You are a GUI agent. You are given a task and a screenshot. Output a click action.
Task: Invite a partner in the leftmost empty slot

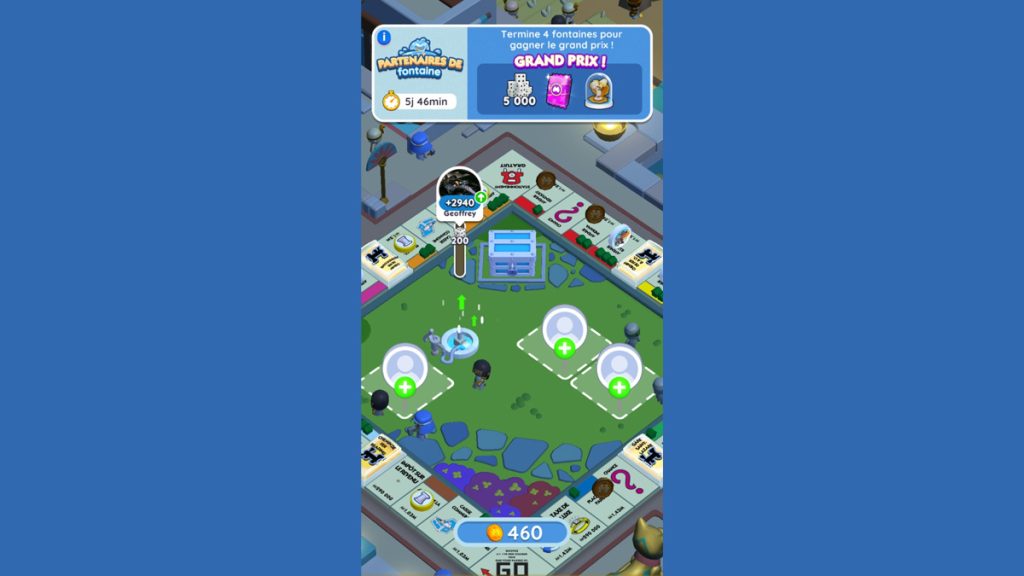[x=405, y=386]
